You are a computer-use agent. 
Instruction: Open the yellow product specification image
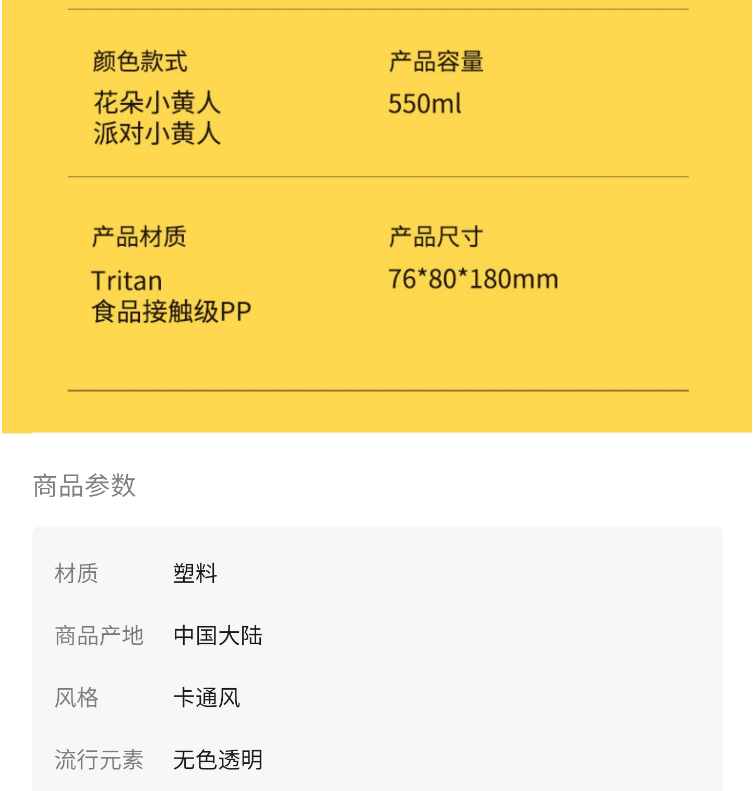pos(377,215)
